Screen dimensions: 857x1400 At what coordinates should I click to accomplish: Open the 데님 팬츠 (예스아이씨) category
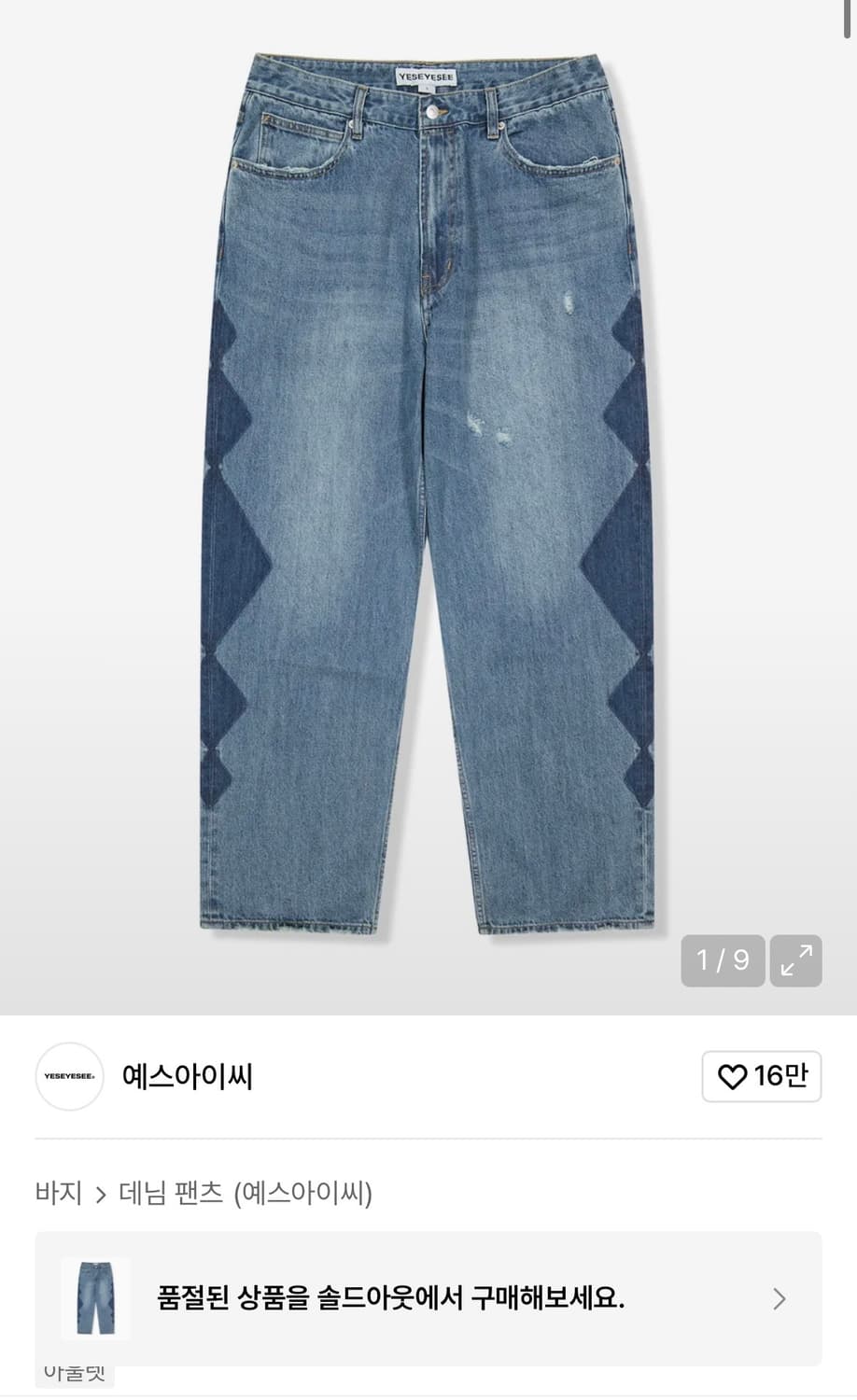pyautogui.click(x=246, y=1195)
